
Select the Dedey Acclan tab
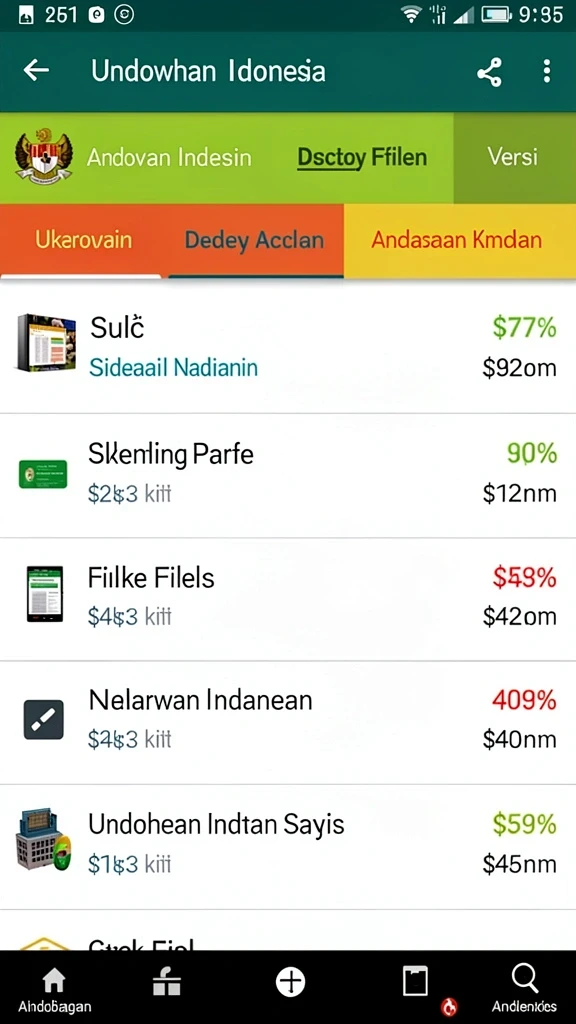pos(255,240)
